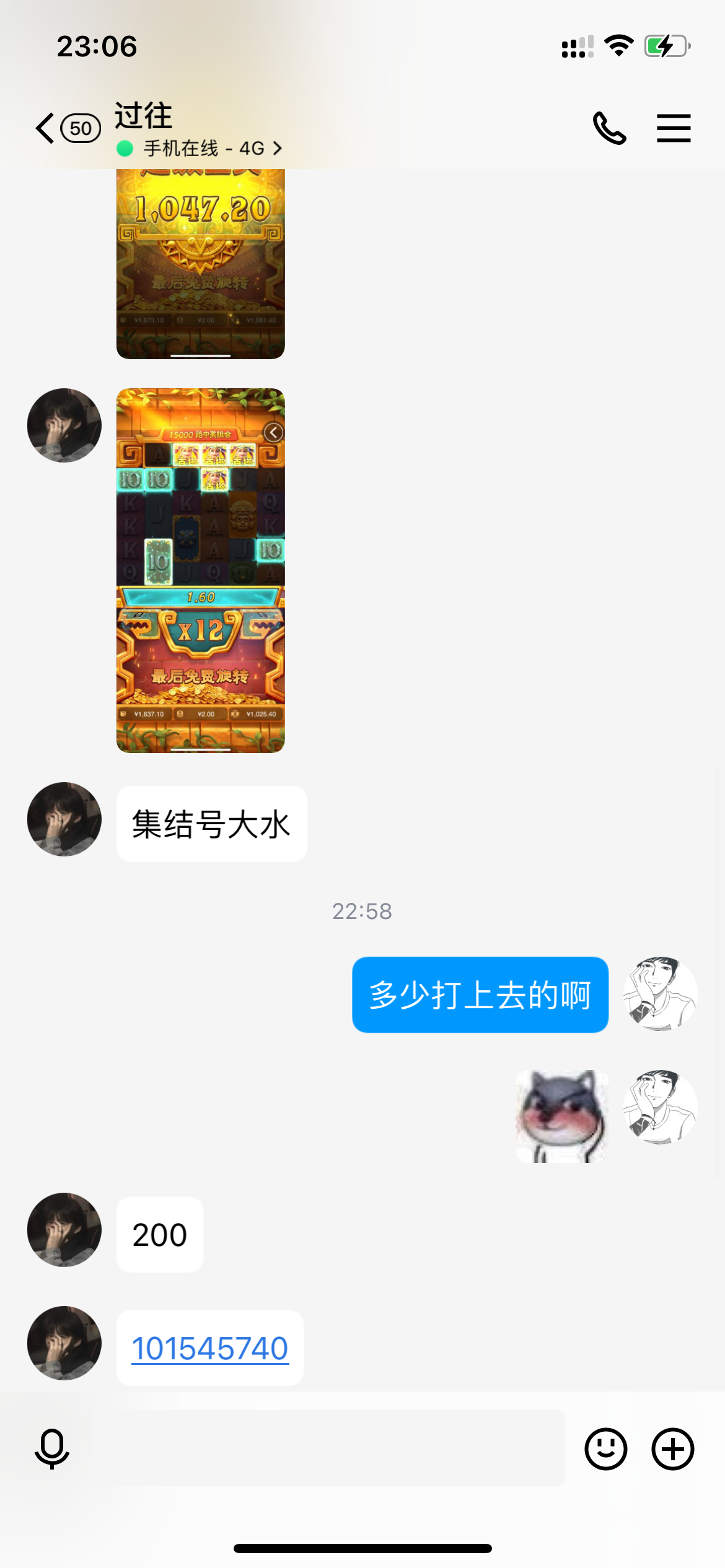The width and height of the screenshot is (725, 1568).
Task: Open the x12 game screenshot
Action: [201, 570]
